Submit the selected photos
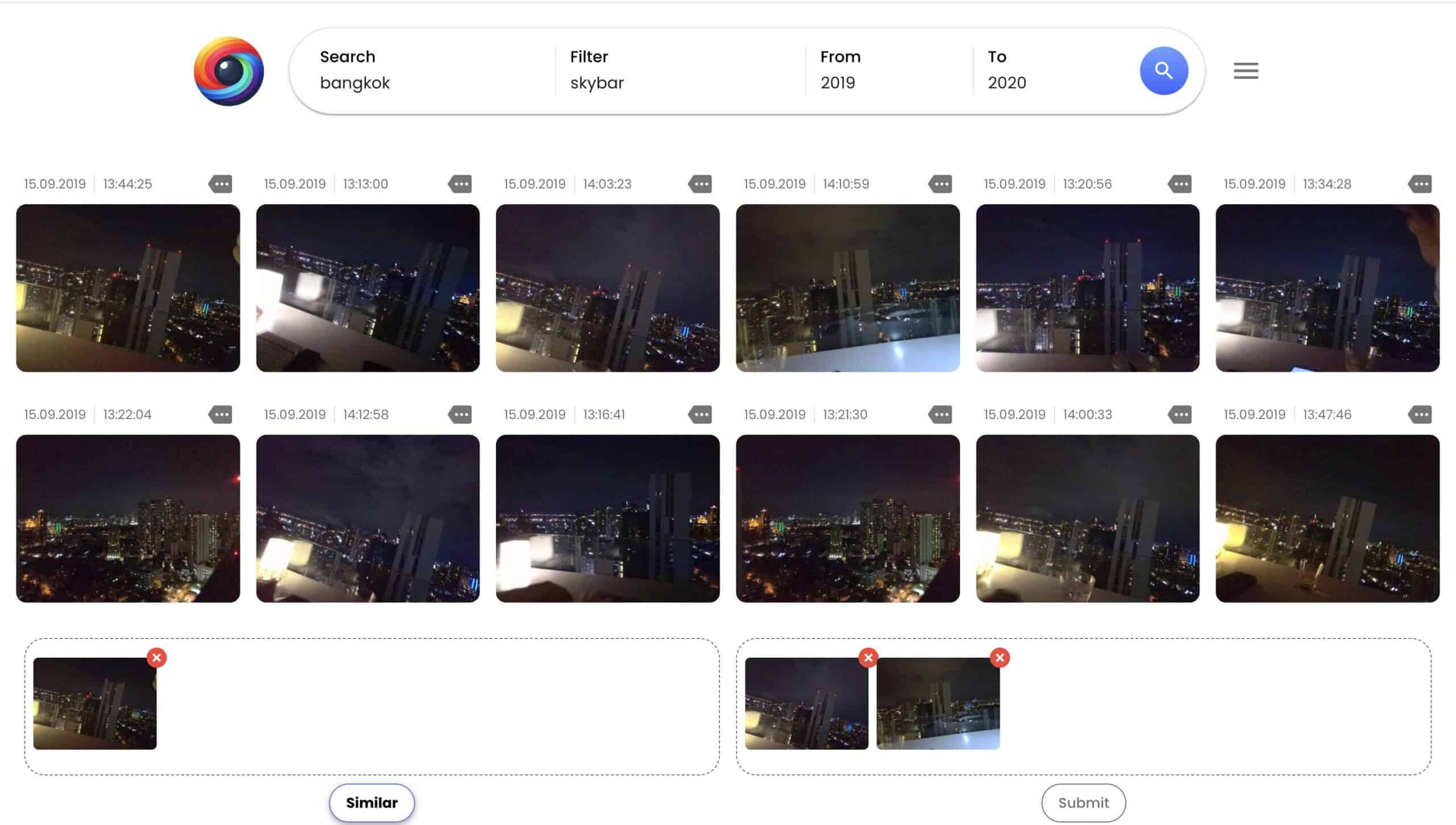The height and width of the screenshot is (825, 1456). [1083, 802]
